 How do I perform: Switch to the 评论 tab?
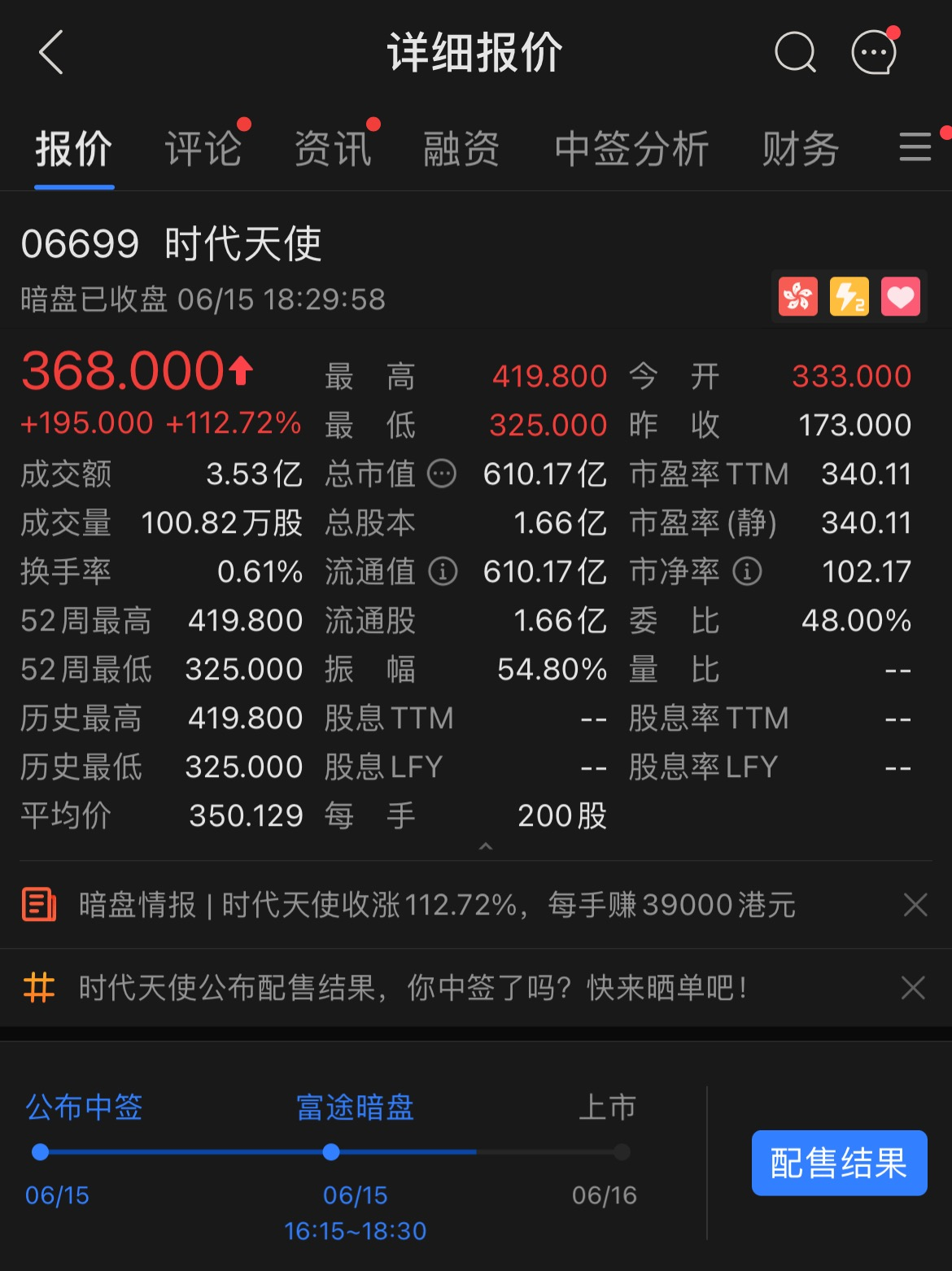[203, 150]
